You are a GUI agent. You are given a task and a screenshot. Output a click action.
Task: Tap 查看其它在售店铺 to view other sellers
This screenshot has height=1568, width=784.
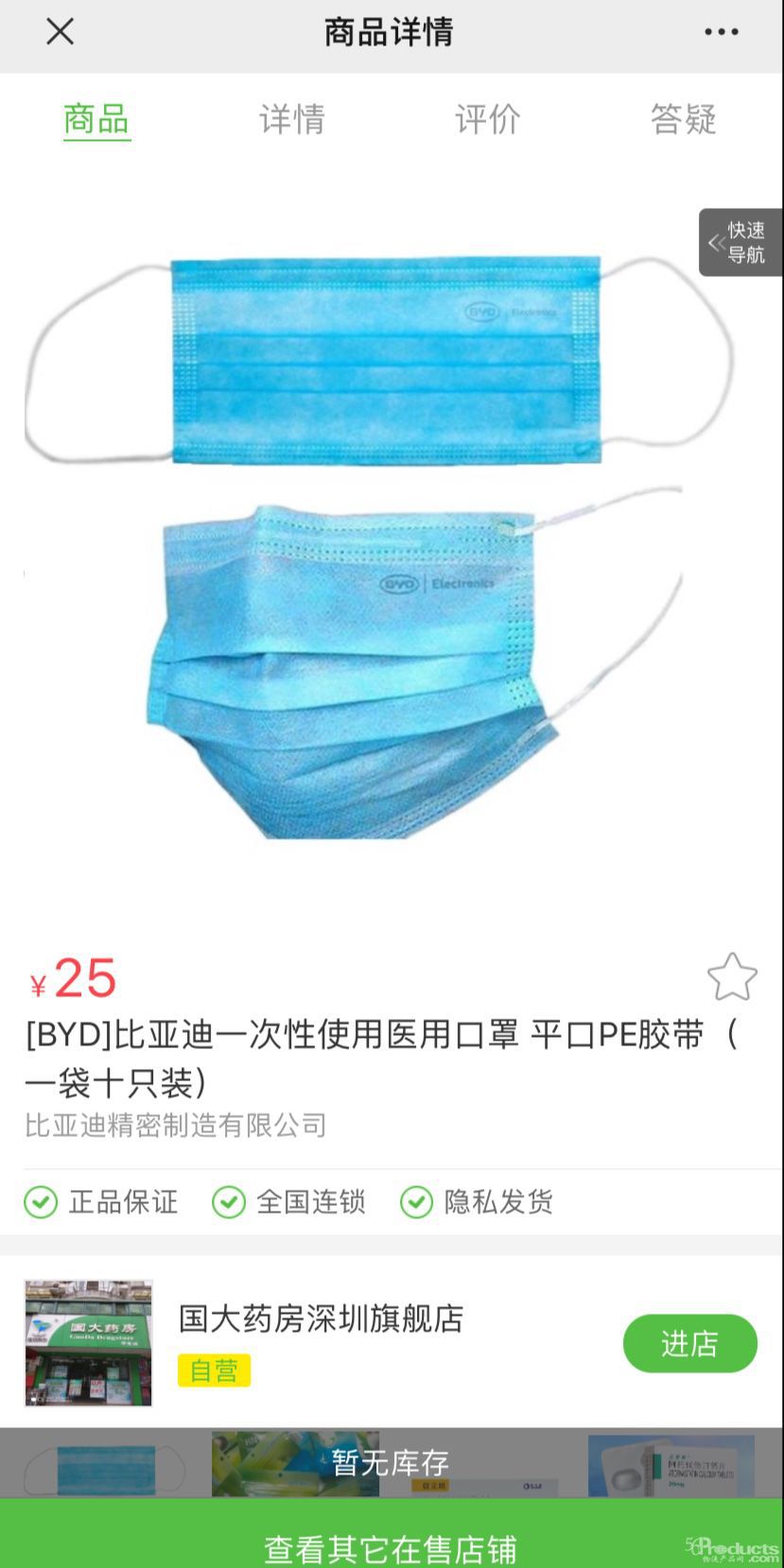(392, 1546)
